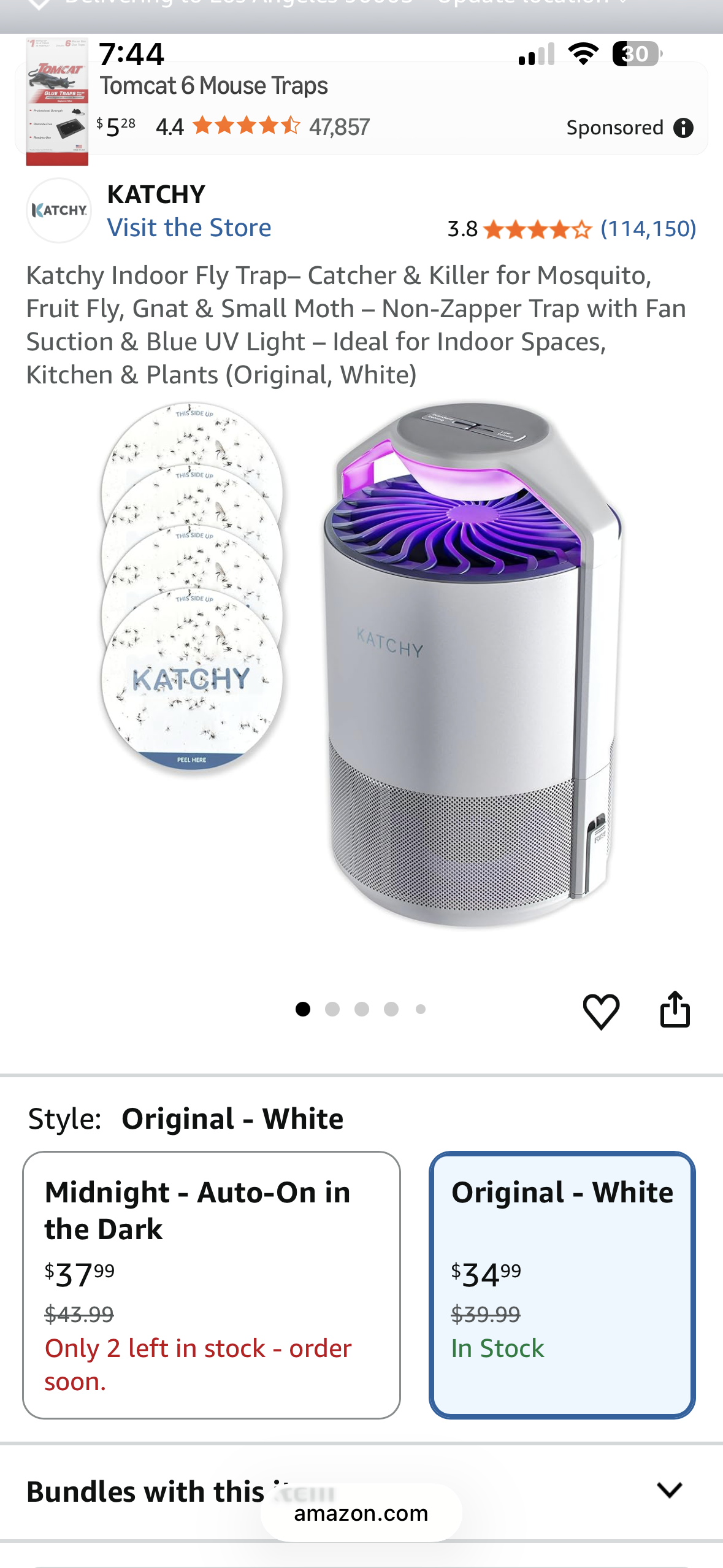
Task: Tap the amazon.com address pill
Action: click(x=361, y=1513)
